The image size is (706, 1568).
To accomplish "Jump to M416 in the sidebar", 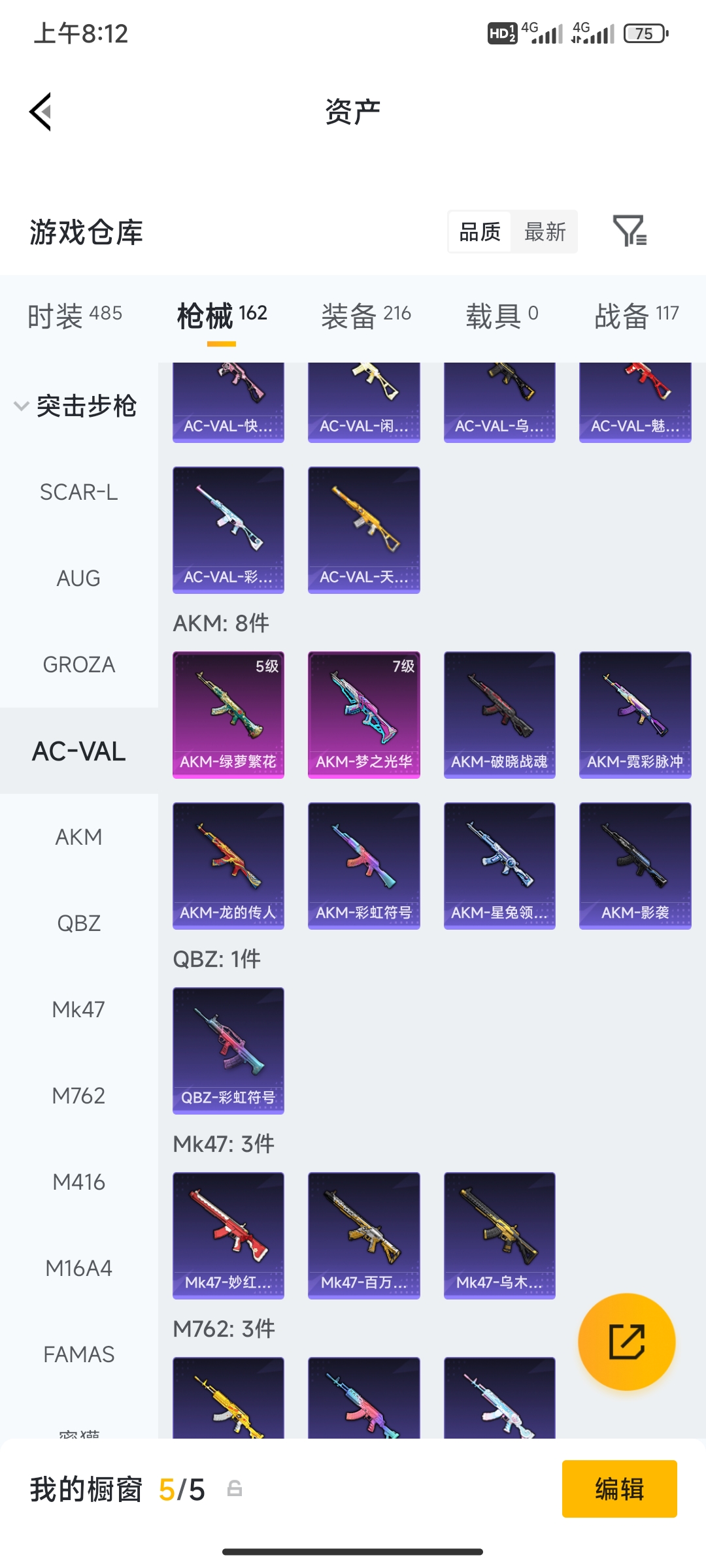I will pos(79,1182).
